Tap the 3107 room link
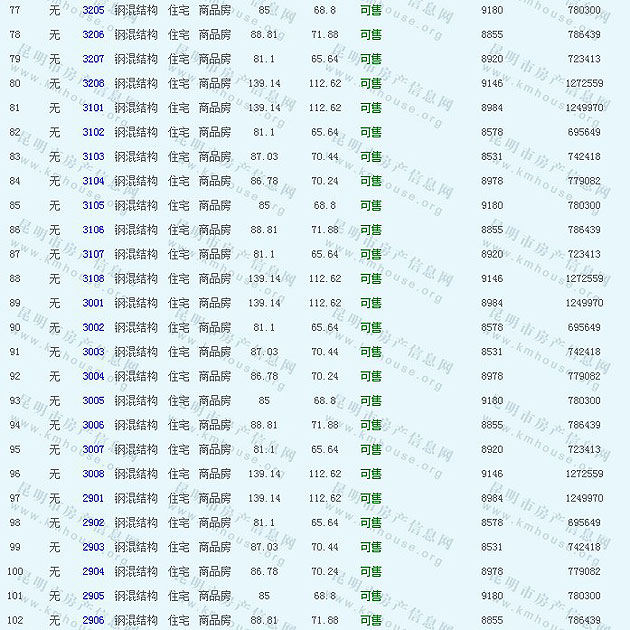 click(92, 254)
